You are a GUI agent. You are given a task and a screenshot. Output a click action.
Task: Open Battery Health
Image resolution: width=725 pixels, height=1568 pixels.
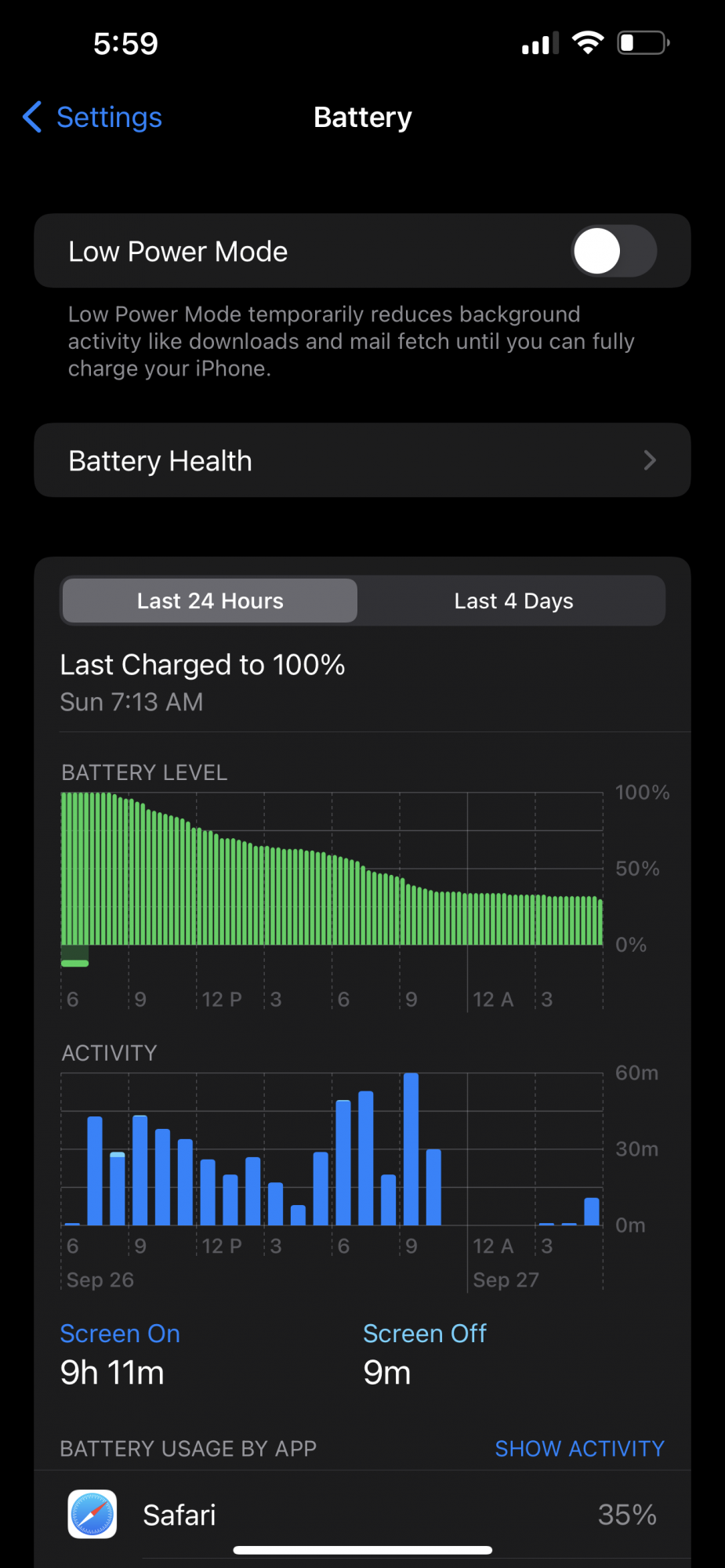pos(362,461)
